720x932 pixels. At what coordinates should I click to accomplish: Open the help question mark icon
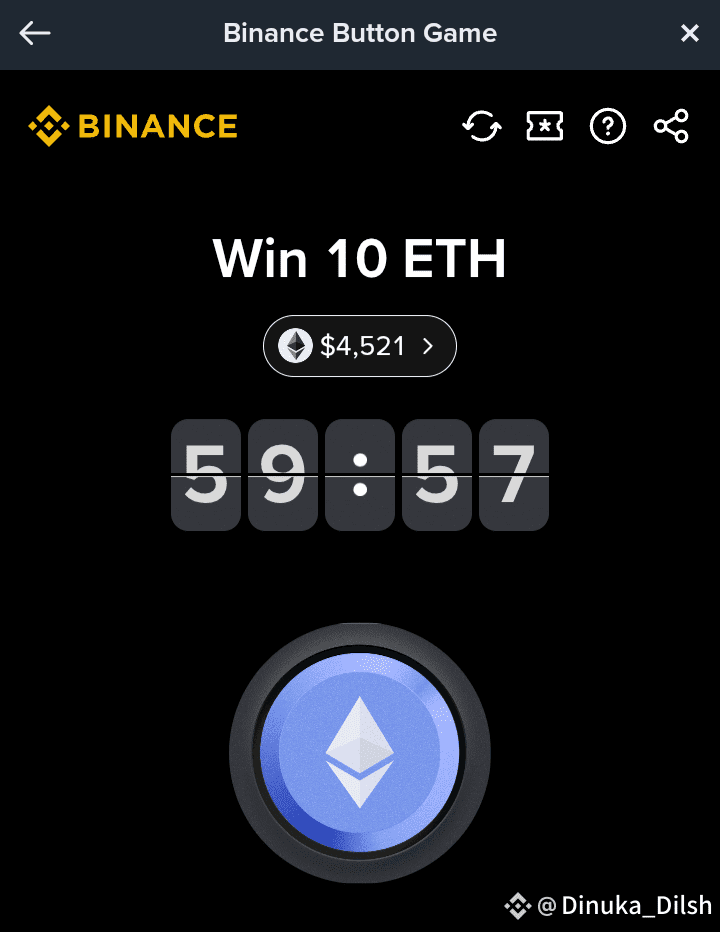click(x=608, y=126)
